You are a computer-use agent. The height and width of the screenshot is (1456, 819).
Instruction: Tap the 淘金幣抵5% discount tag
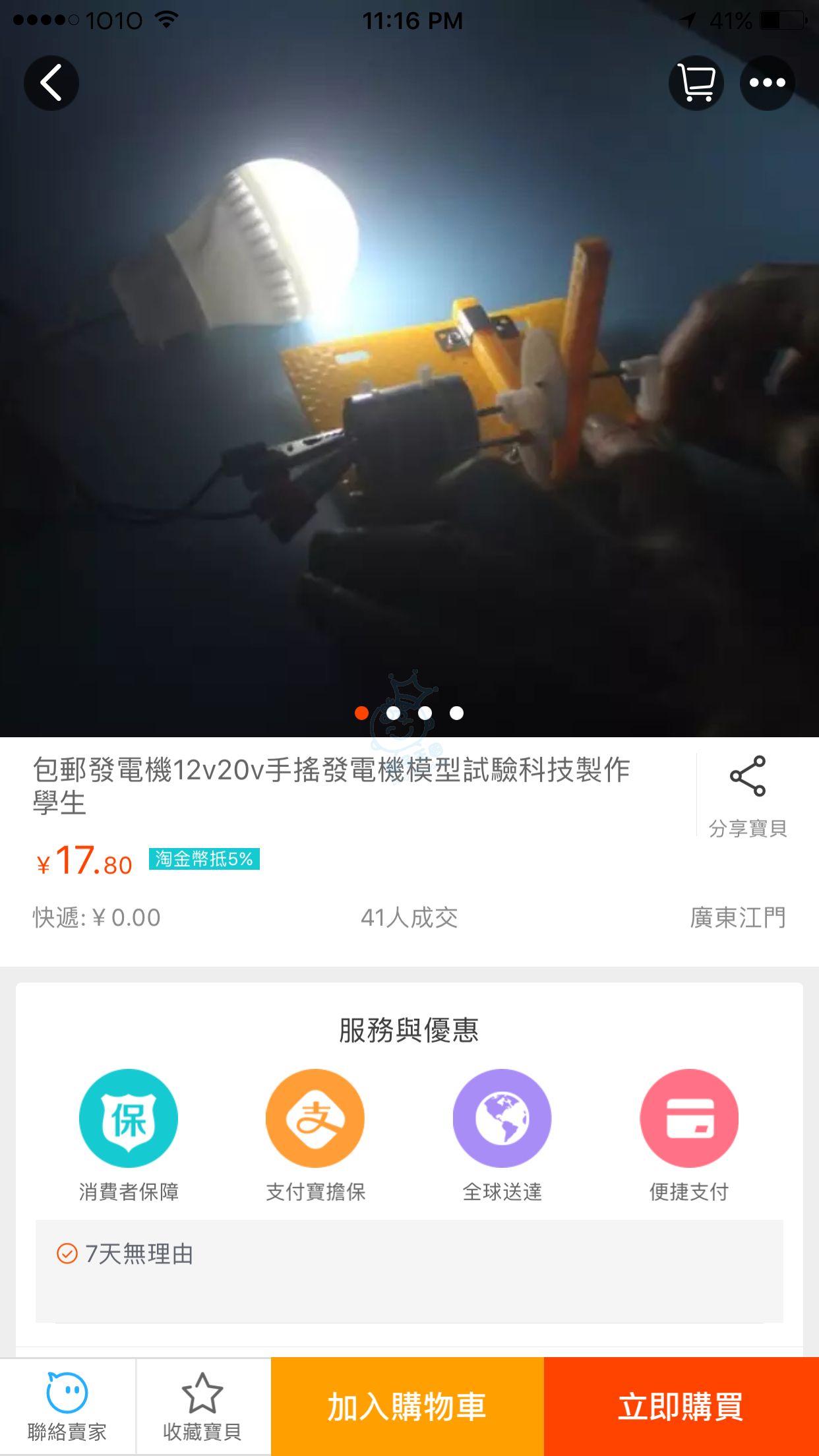click(204, 859)
